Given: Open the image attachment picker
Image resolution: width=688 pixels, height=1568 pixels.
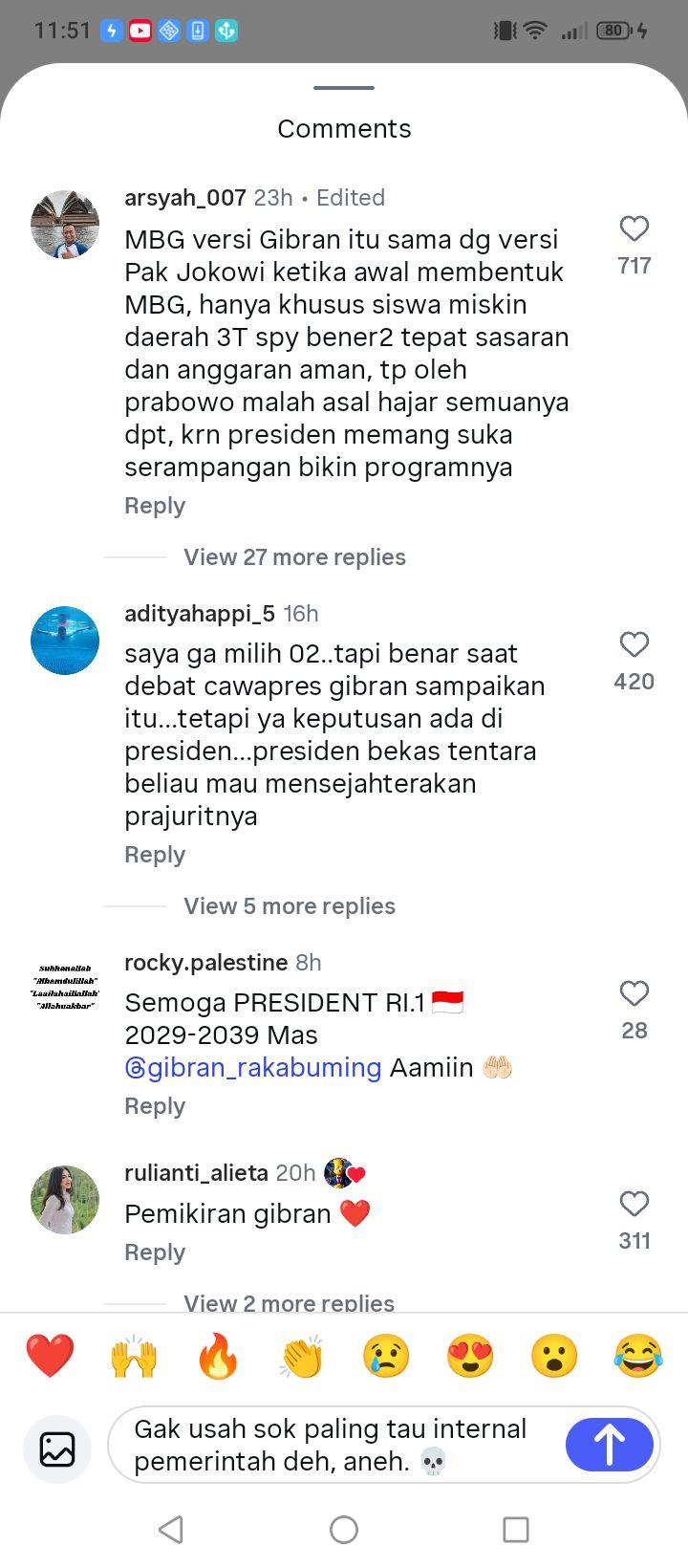Looking at the screenshot, I should (x=57, y=1448).
